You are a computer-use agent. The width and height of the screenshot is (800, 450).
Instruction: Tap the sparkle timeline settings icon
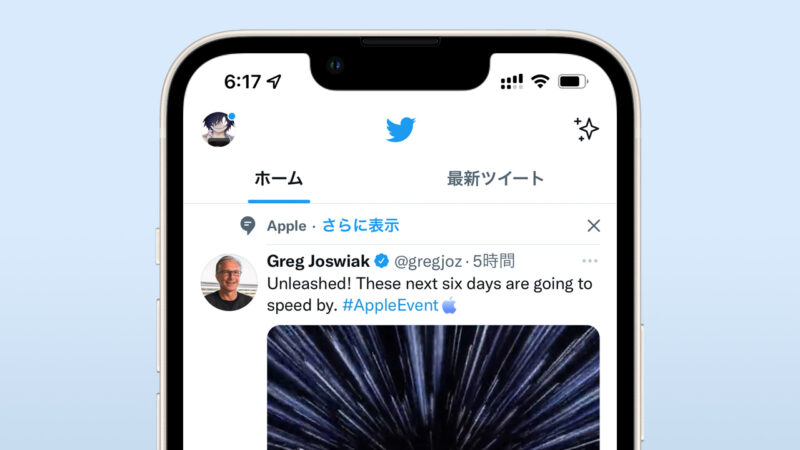[x=586, y=129]
